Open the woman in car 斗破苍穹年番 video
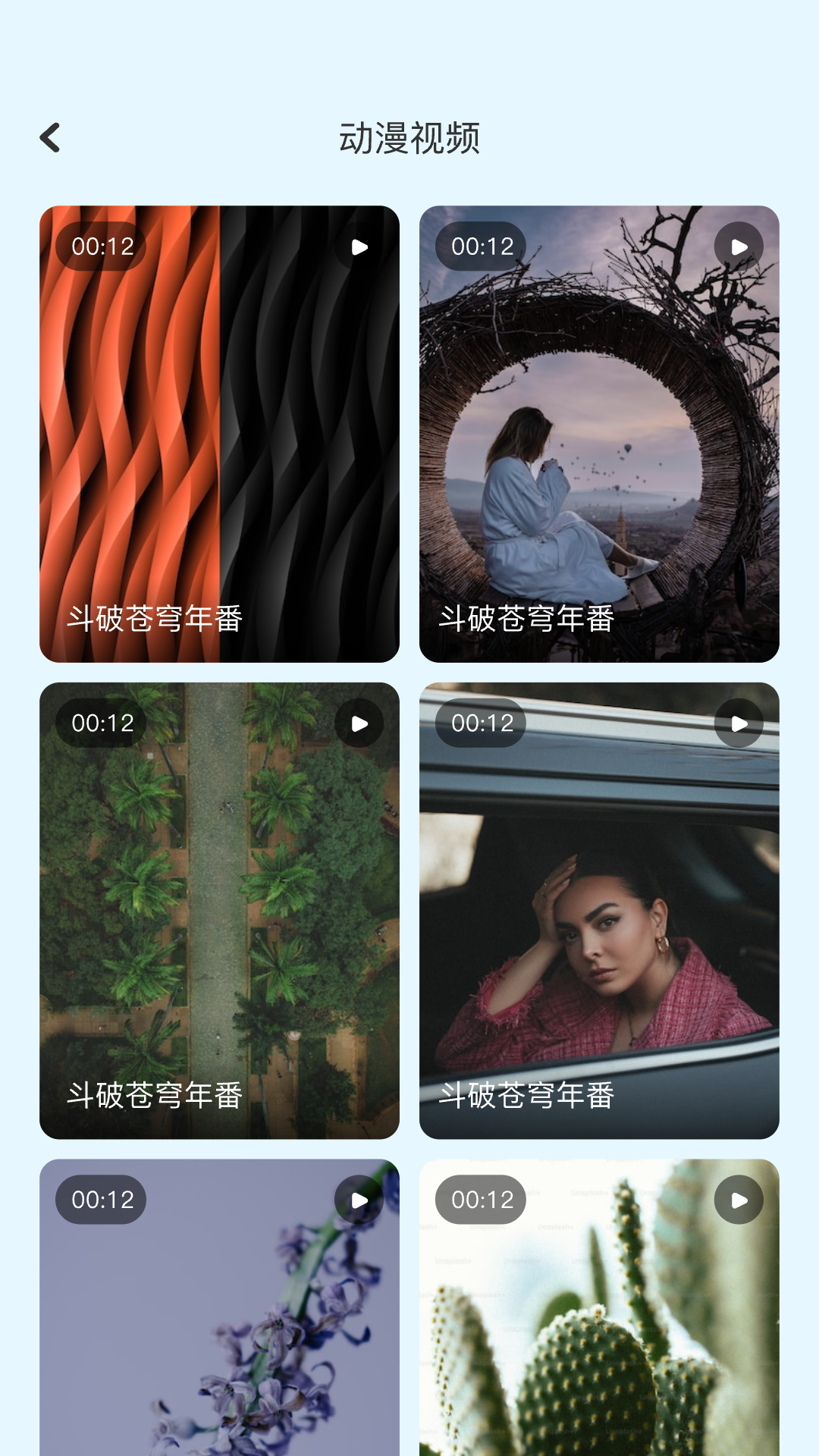The height and width of the screenshot is (1456, 819). pyautogui.click(x=599, y=910)
